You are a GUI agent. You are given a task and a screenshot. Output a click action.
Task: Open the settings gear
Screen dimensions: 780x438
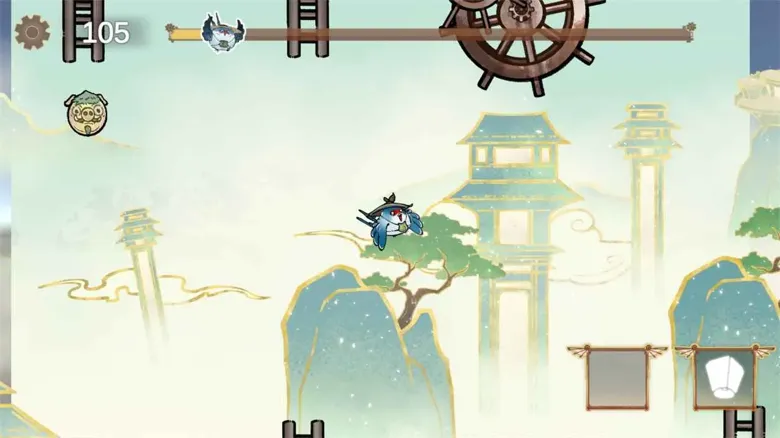(32, 32)
